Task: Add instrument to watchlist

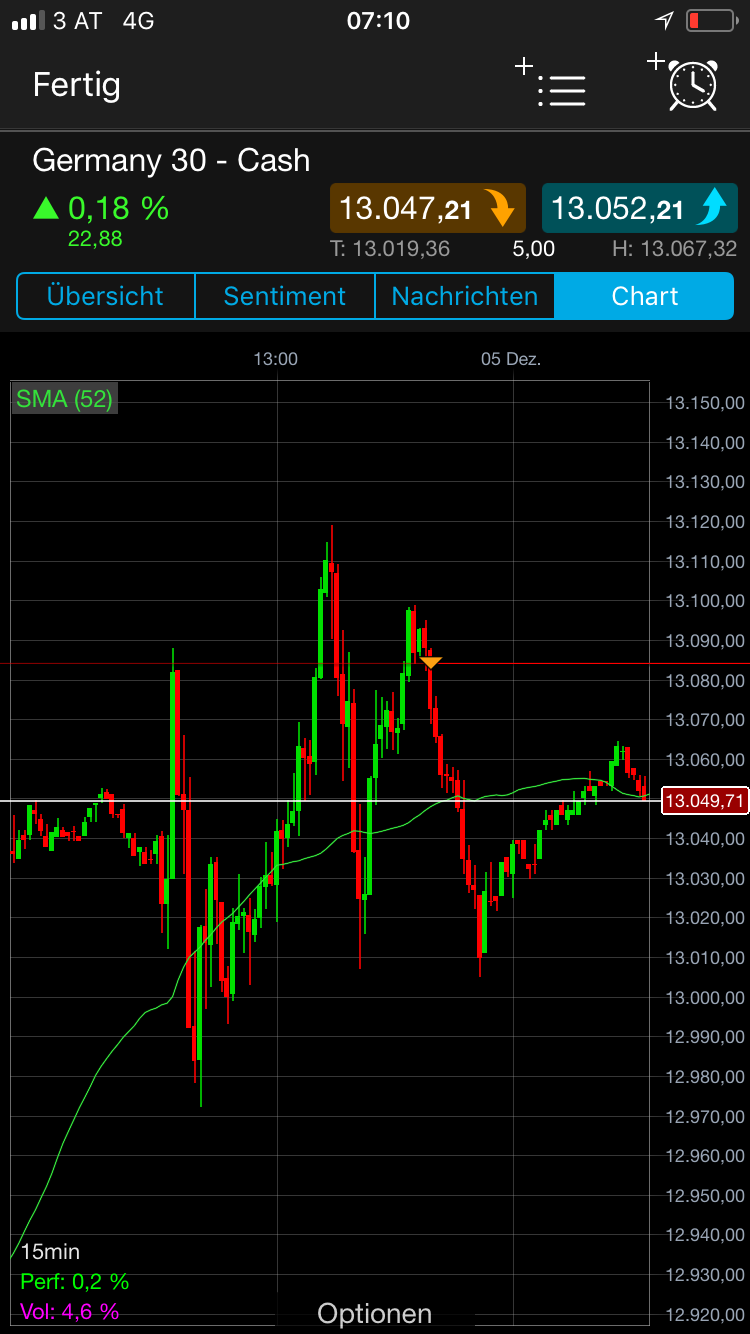Action: (x=552, y=86)
